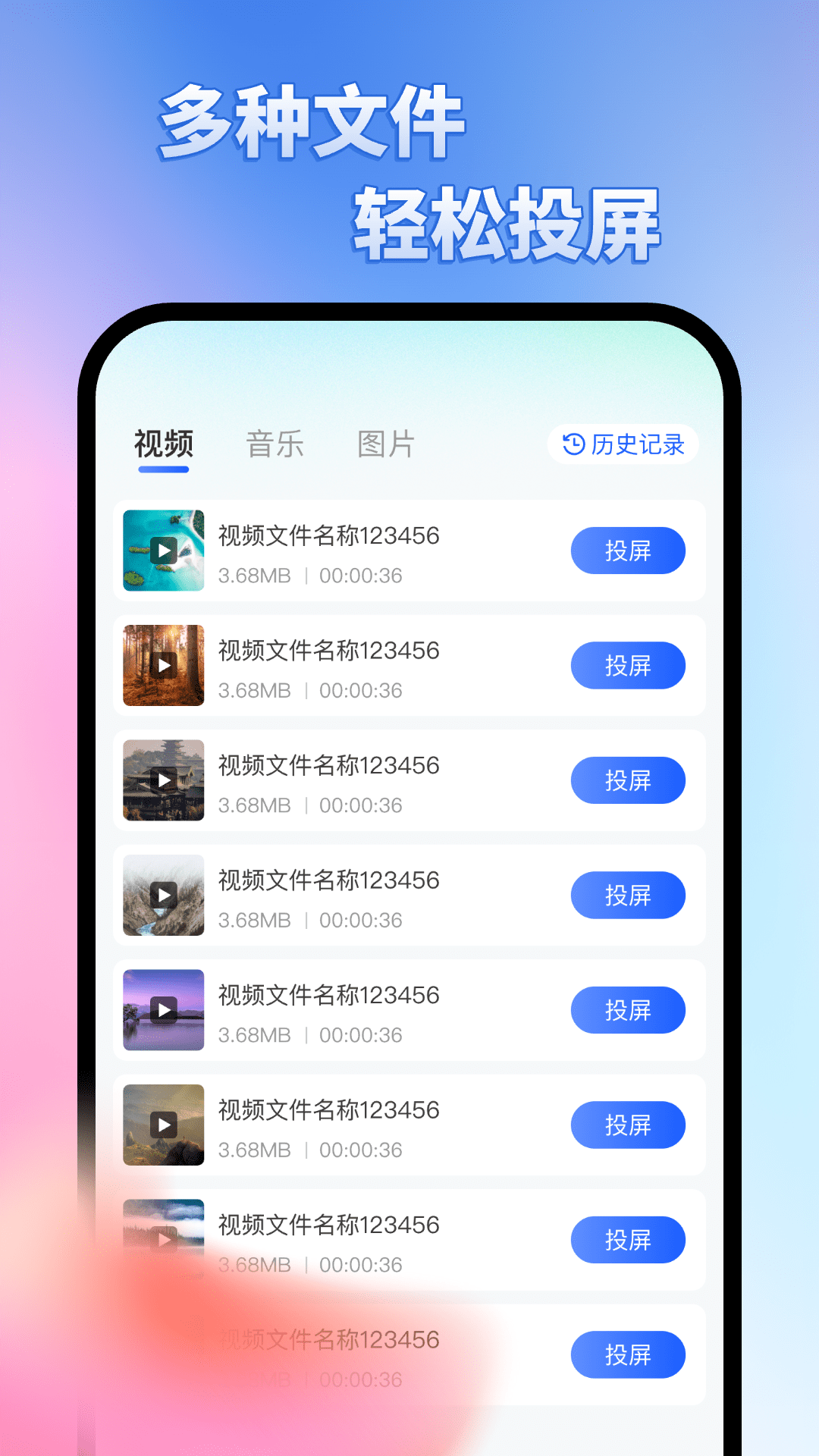Tap the play icon on the purple sunset video

163,1010
